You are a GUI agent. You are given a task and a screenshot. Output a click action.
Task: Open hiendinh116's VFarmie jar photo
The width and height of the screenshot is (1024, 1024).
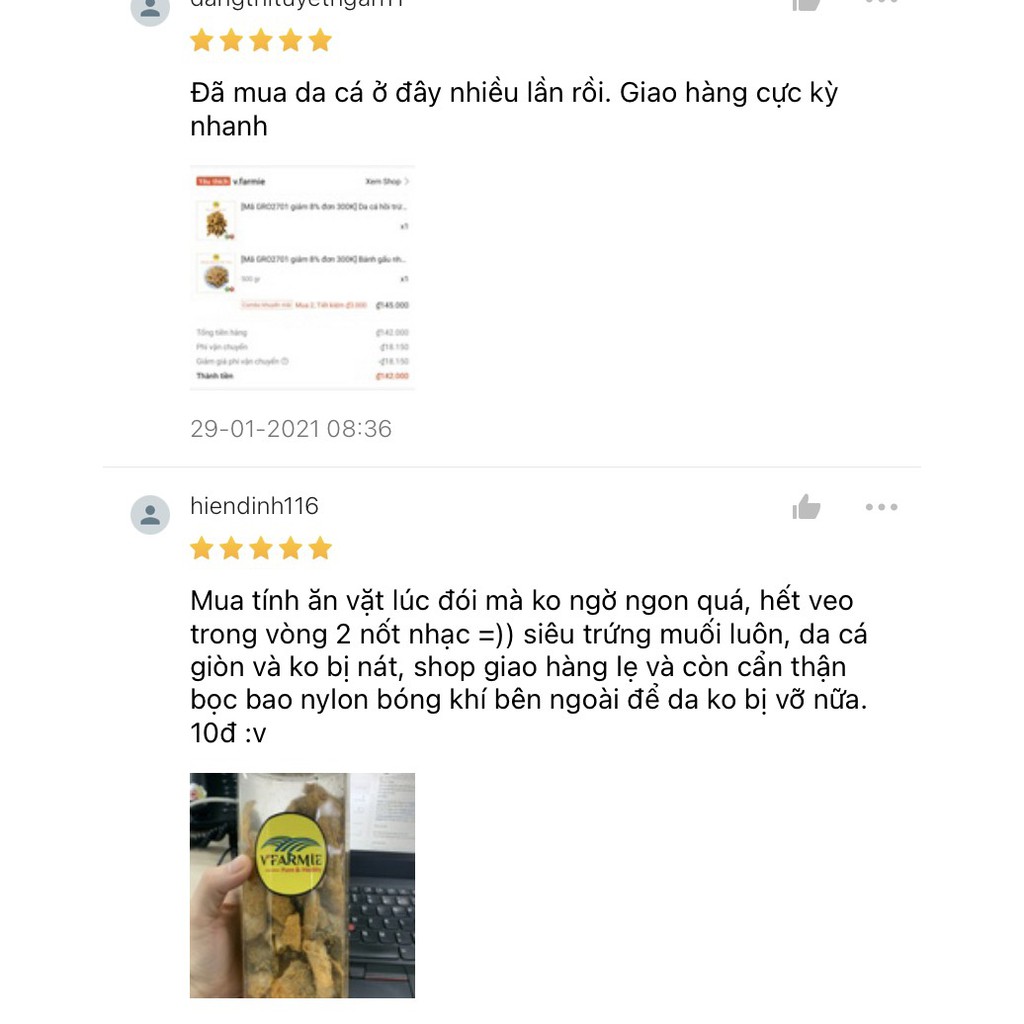[302, 885]
